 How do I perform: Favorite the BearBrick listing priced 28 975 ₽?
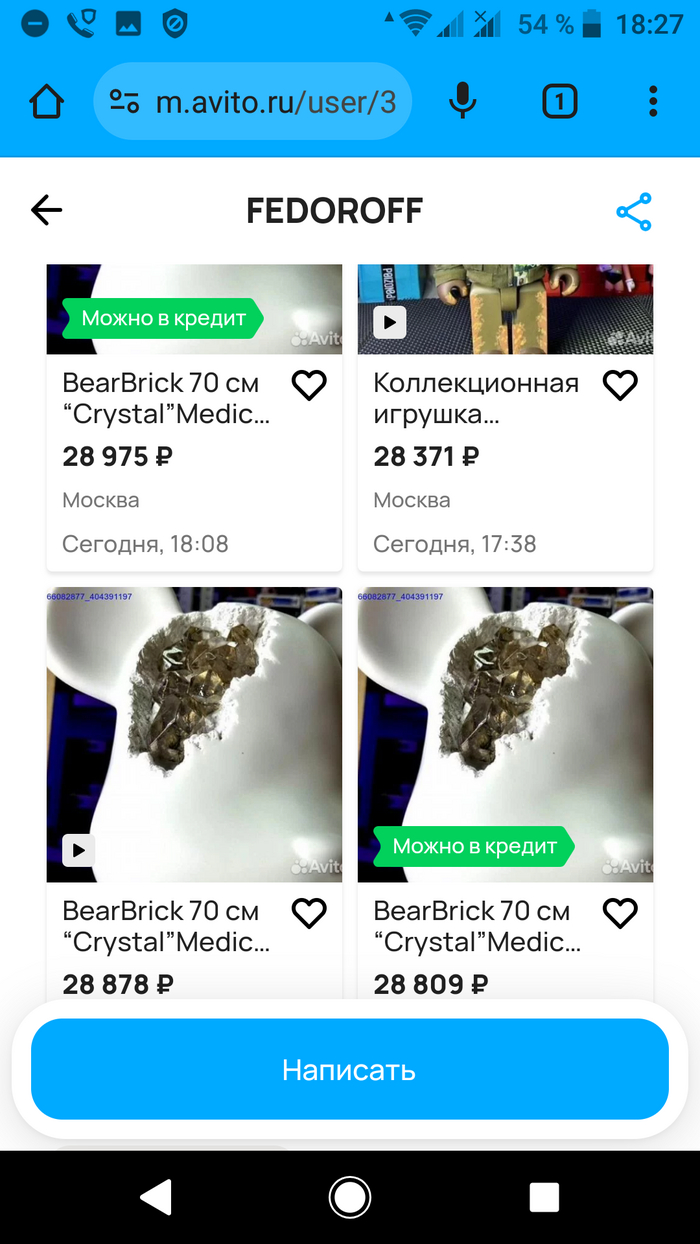click(309, 385)
